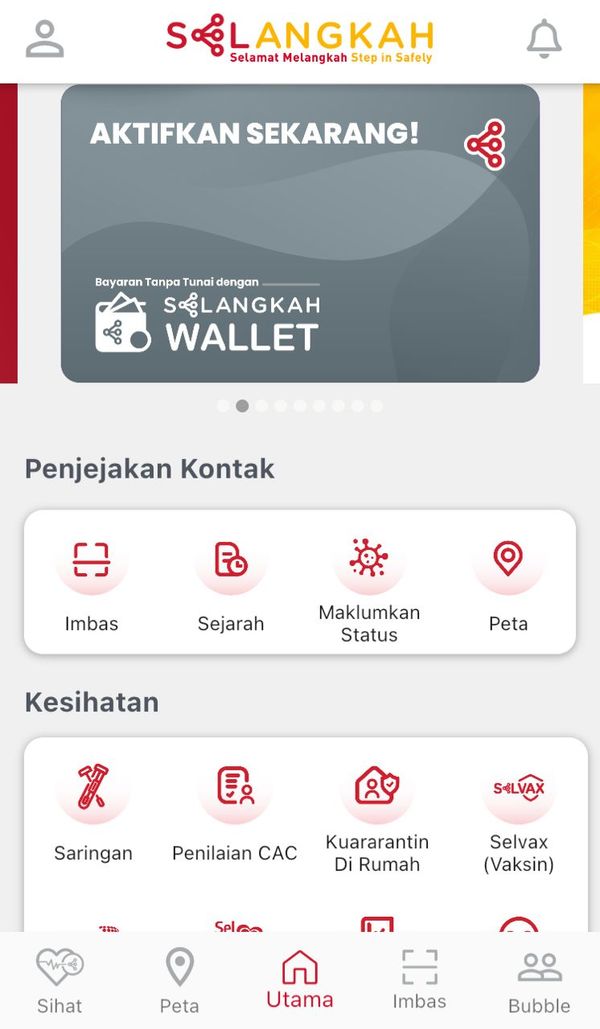Image resolution: width=600 pixels, height=1029 pixels.
Task: Open the user profile icon
Action: pos(45,40)
